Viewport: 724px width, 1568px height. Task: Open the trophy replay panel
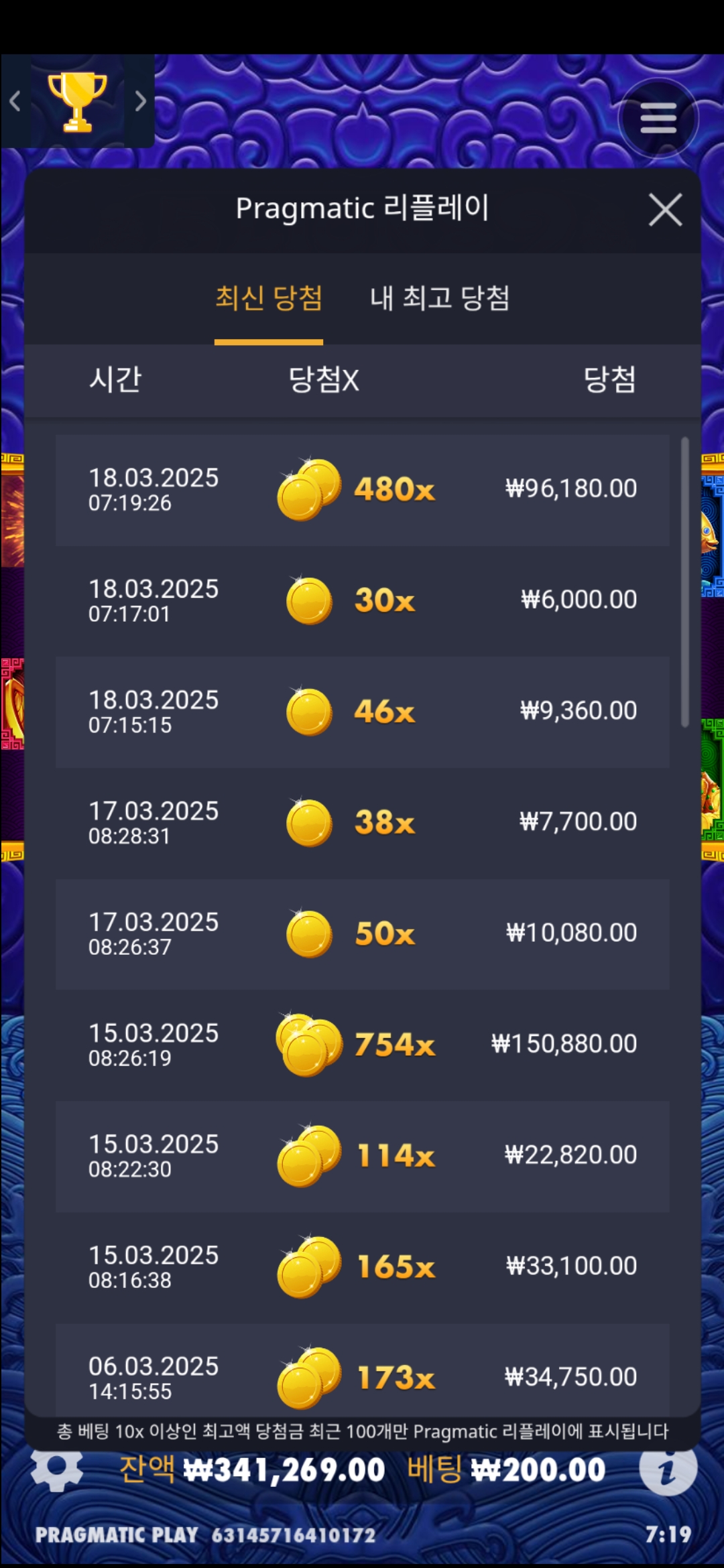point(77,101)
